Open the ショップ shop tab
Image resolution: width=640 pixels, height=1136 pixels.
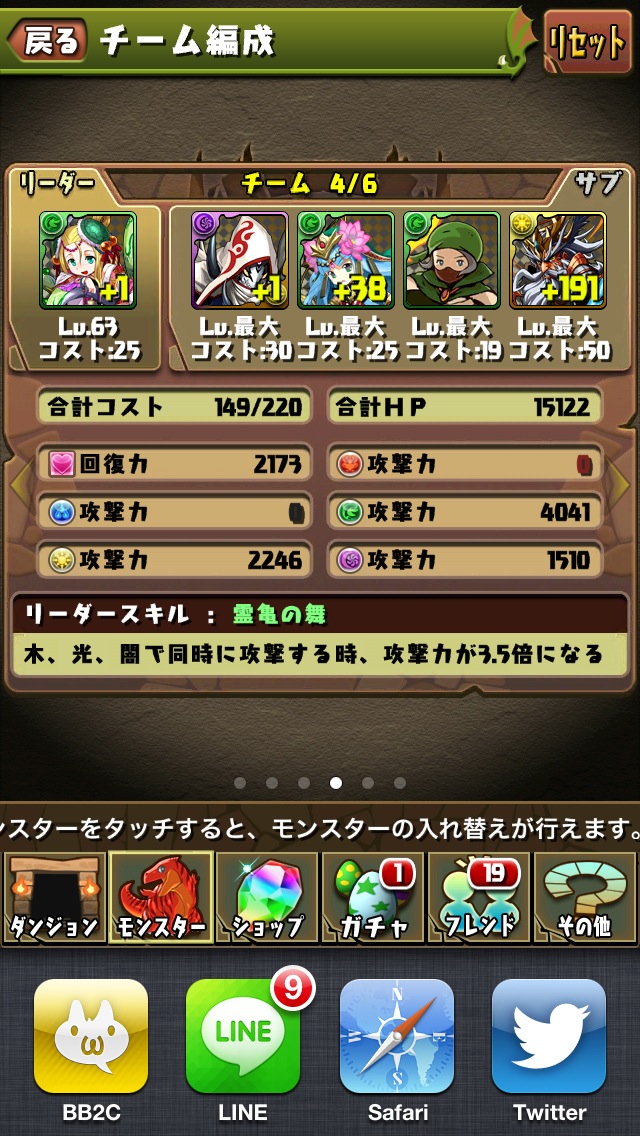pos(267,897)
